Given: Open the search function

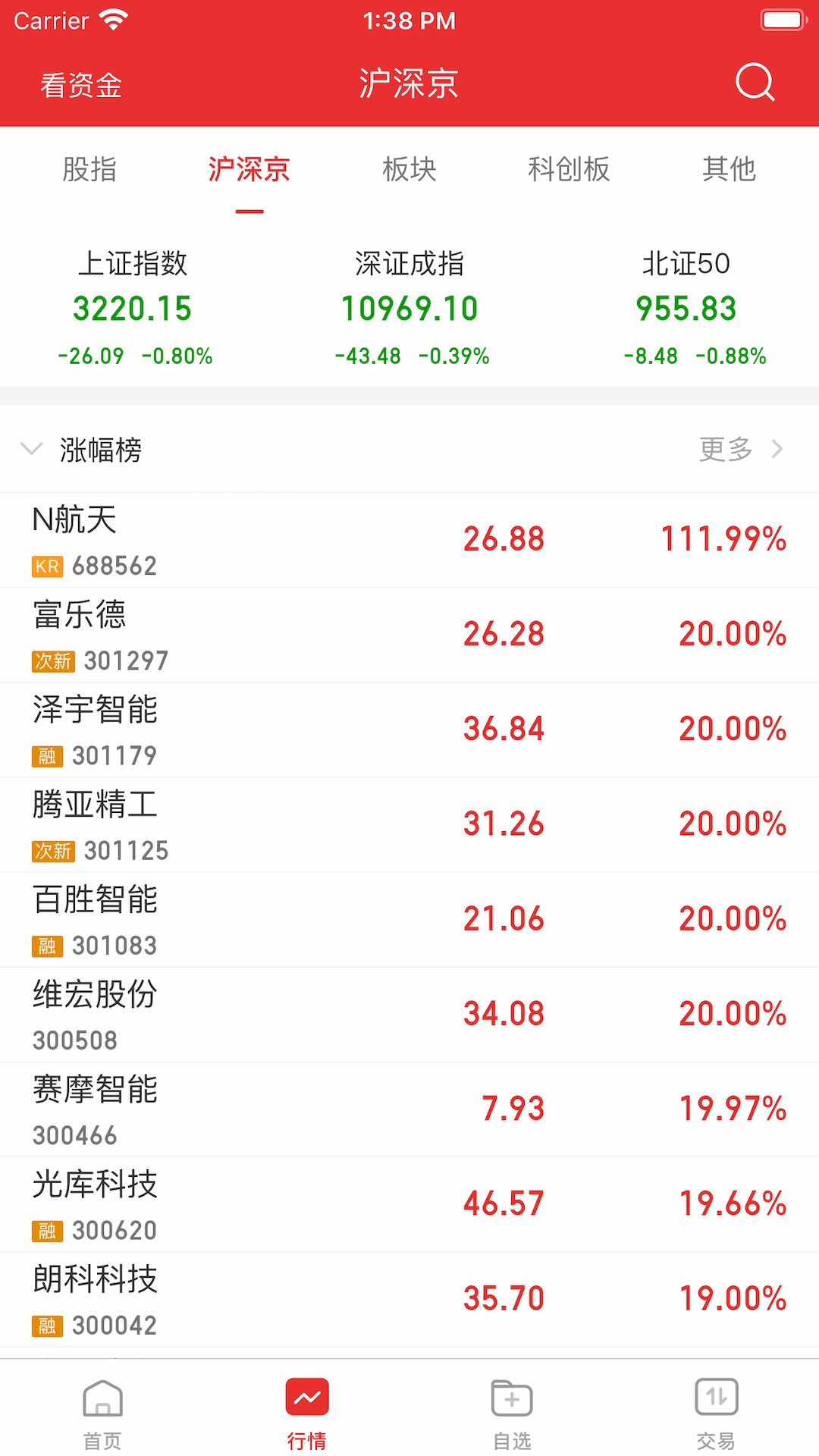Looking at the screenshot, I should [755, 83].
